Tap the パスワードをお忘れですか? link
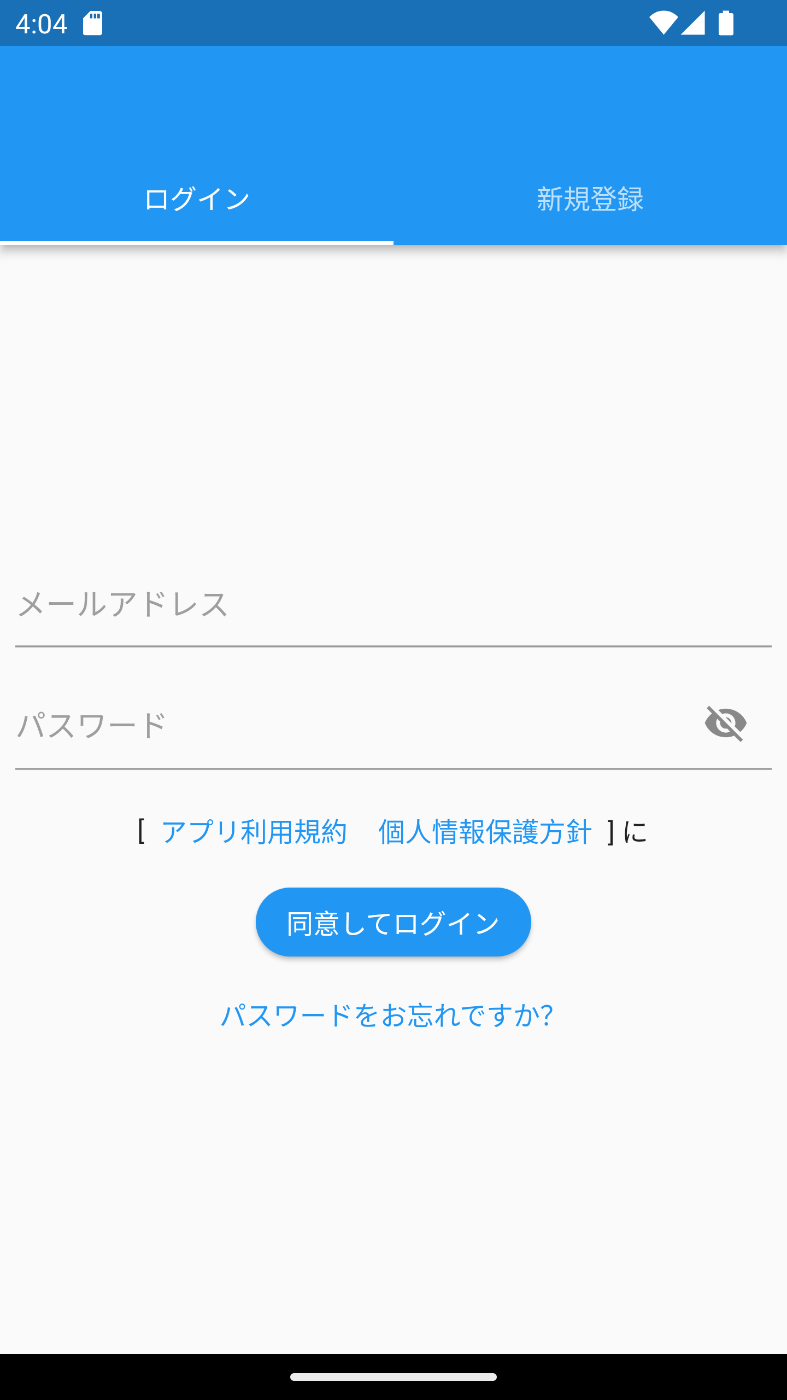This screenshot has width=787, height=1400. click(x=387, y=1016)
